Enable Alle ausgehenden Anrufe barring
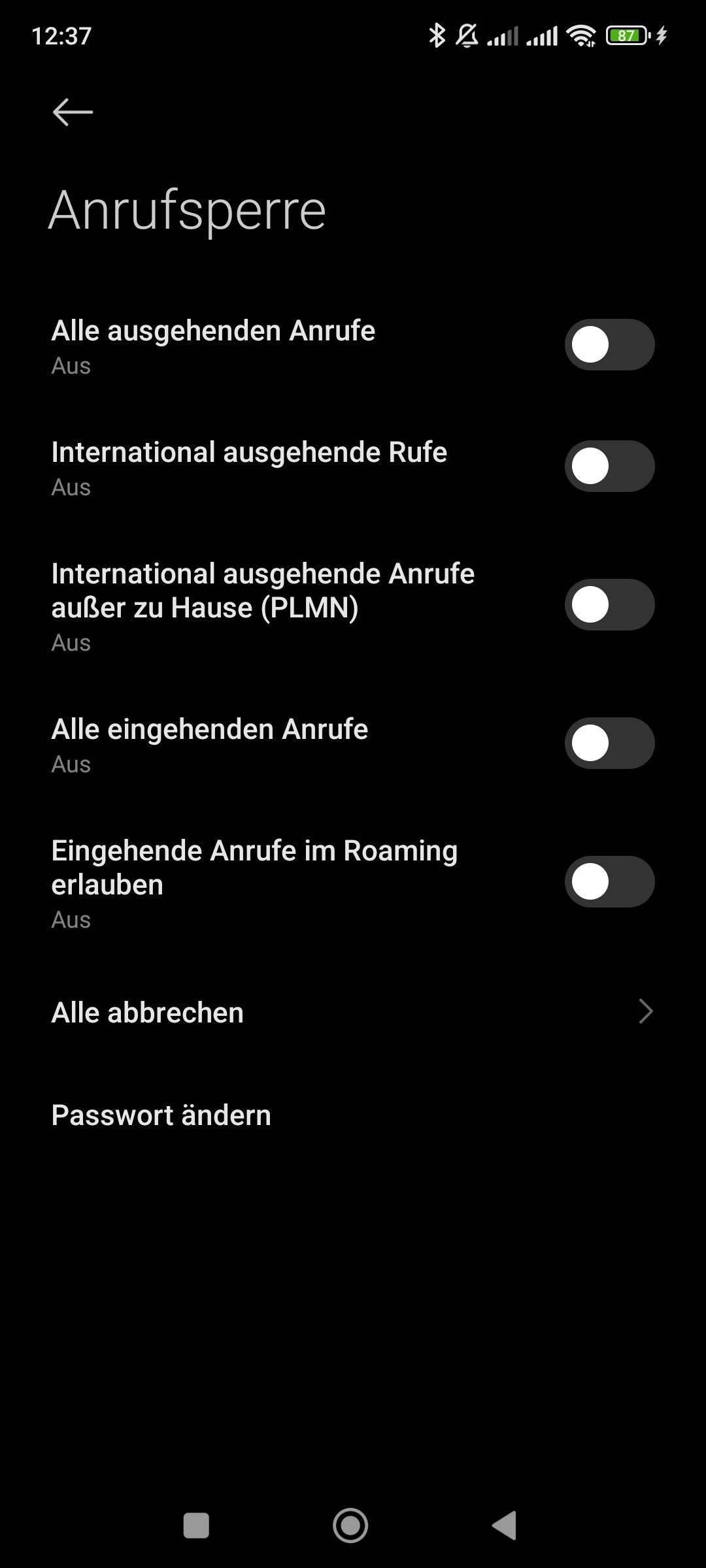The height and width of the screenshot is (1568, 706). (609, 345)
